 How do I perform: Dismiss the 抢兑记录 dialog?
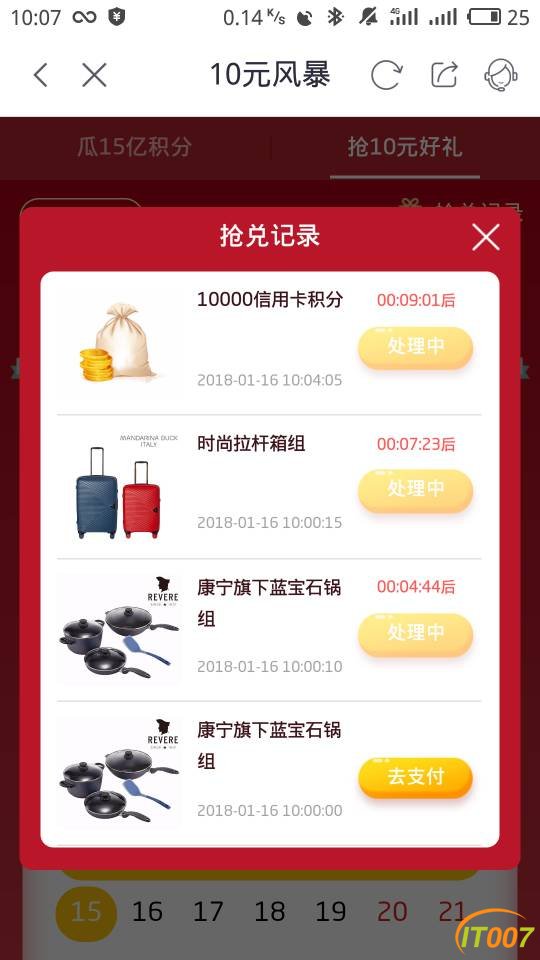[x=486, y=237]
